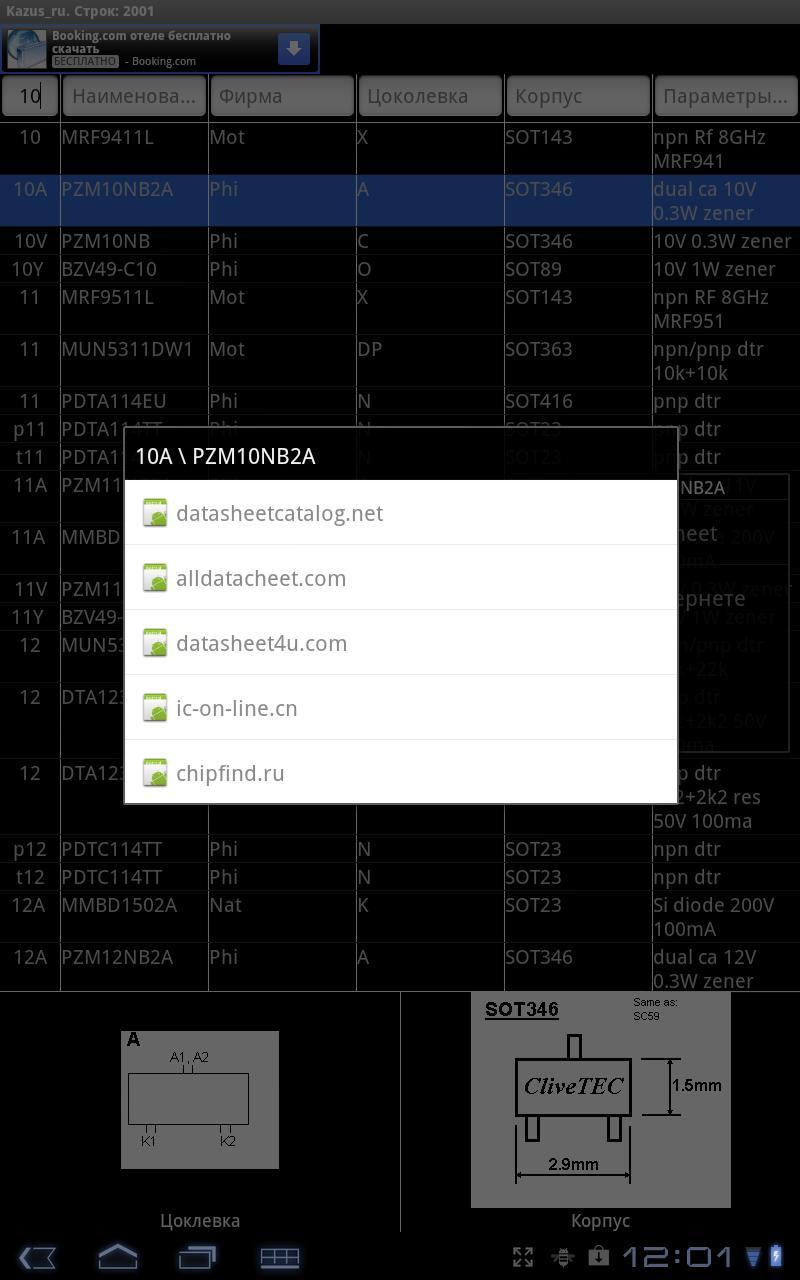Tap the Фирма column filter field
Image resolution: width=800 pixels, height=1280 pixels.
tap(282, 96)
